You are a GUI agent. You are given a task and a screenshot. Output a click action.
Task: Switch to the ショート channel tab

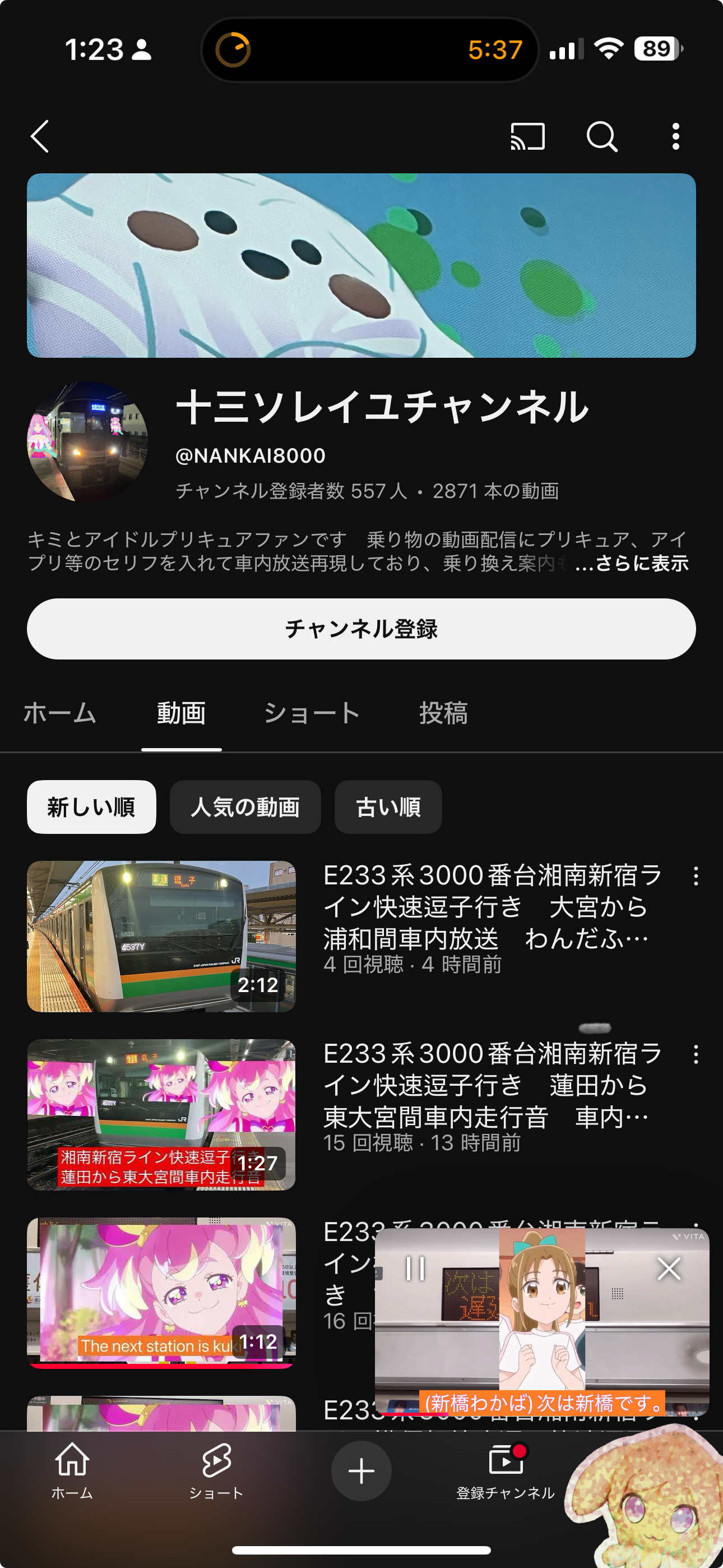coord(312,713)
